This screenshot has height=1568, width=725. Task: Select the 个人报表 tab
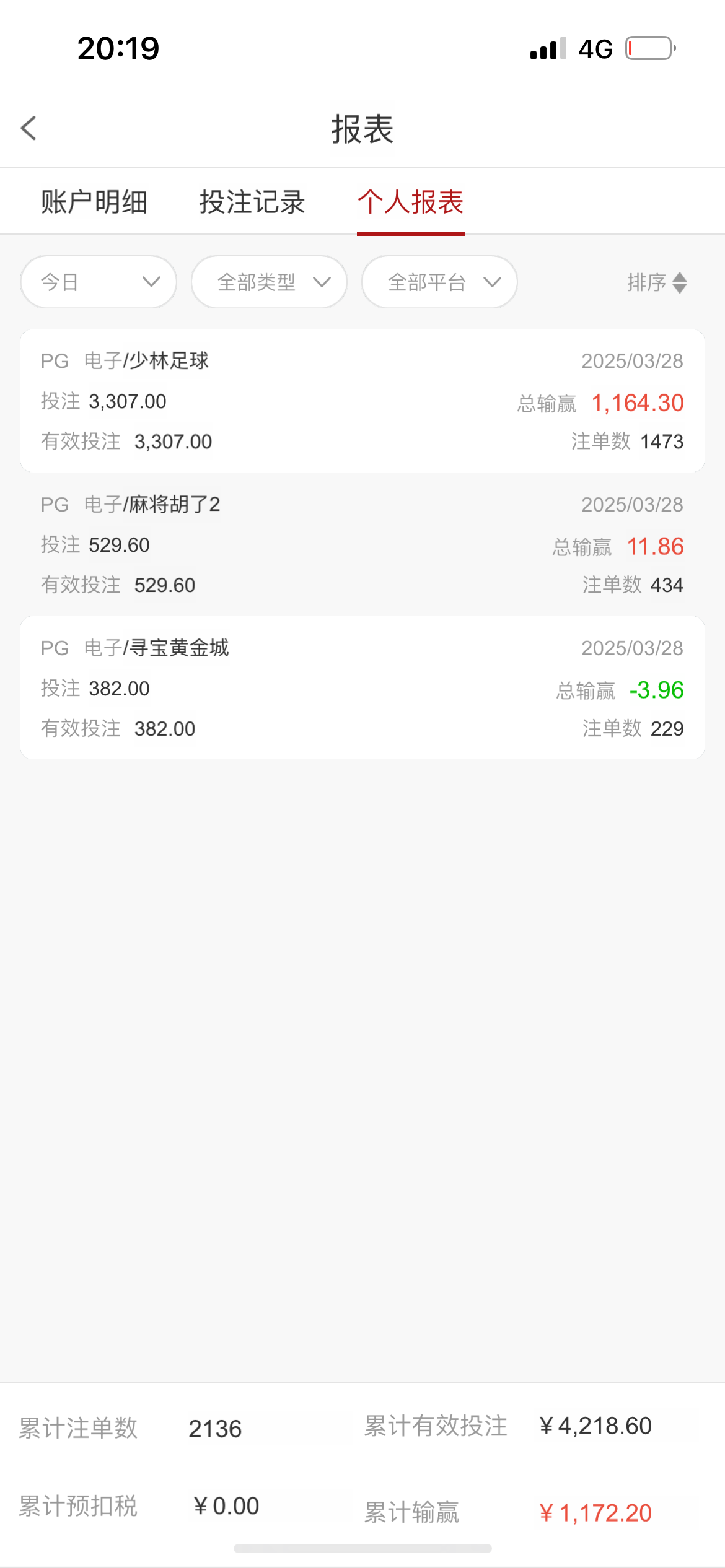tap(410, 202)
